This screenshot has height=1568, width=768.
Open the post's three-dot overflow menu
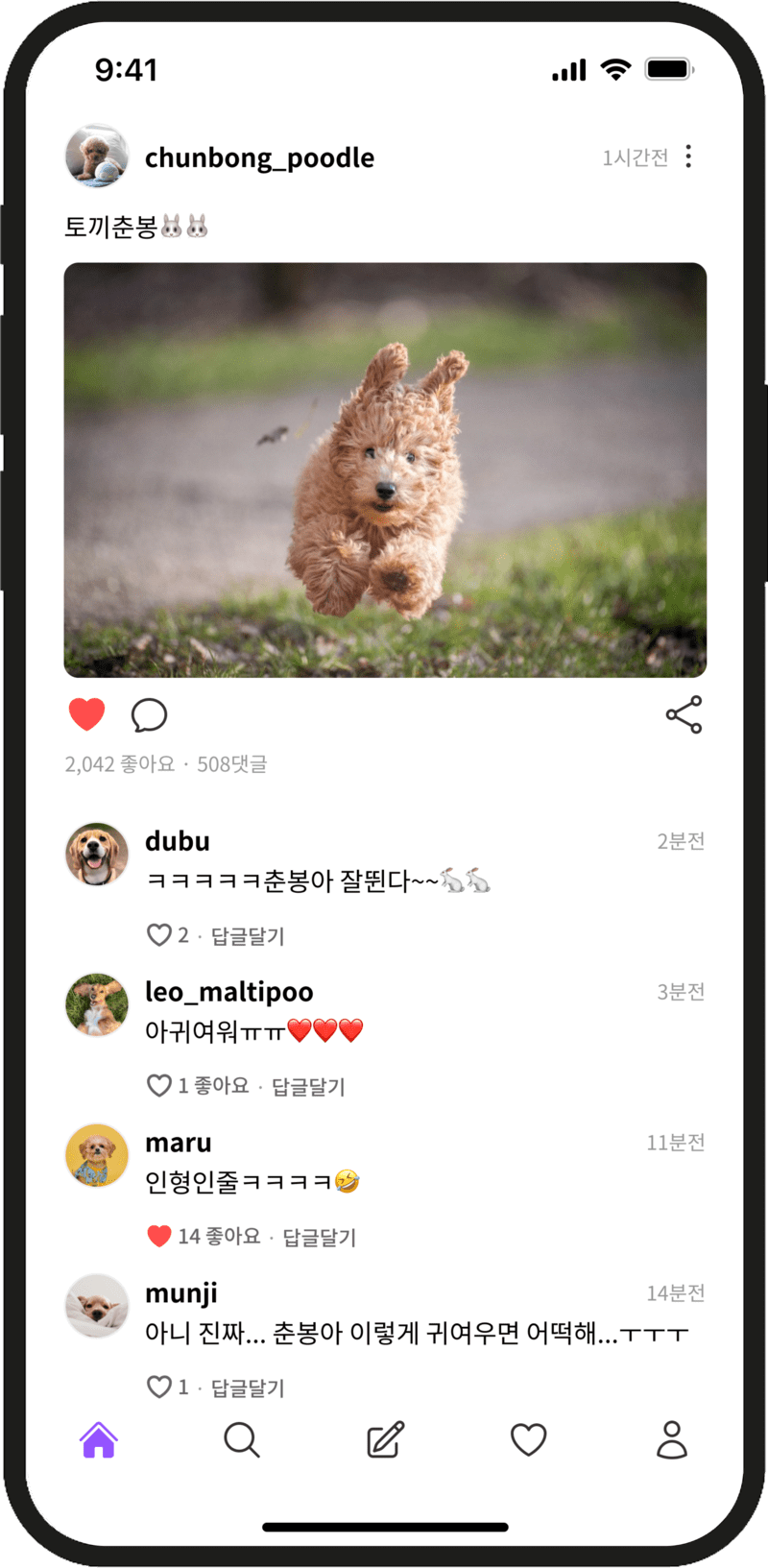click(688, 157)
